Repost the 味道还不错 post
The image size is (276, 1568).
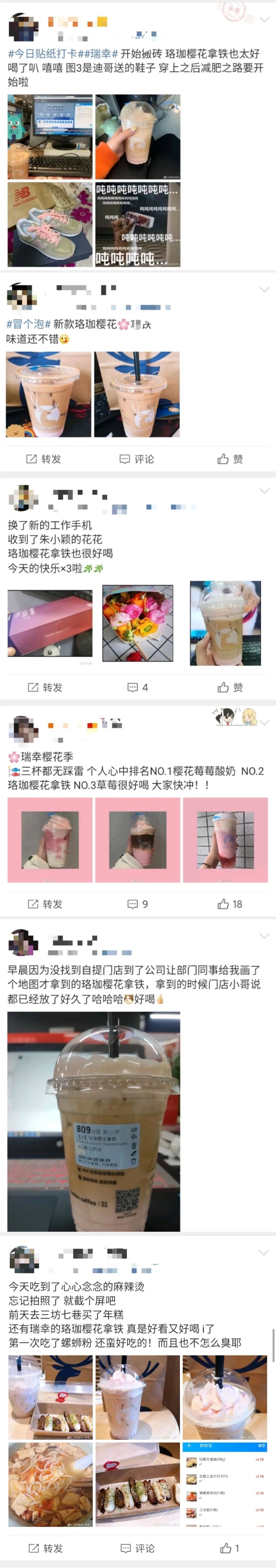pos(44,459)
